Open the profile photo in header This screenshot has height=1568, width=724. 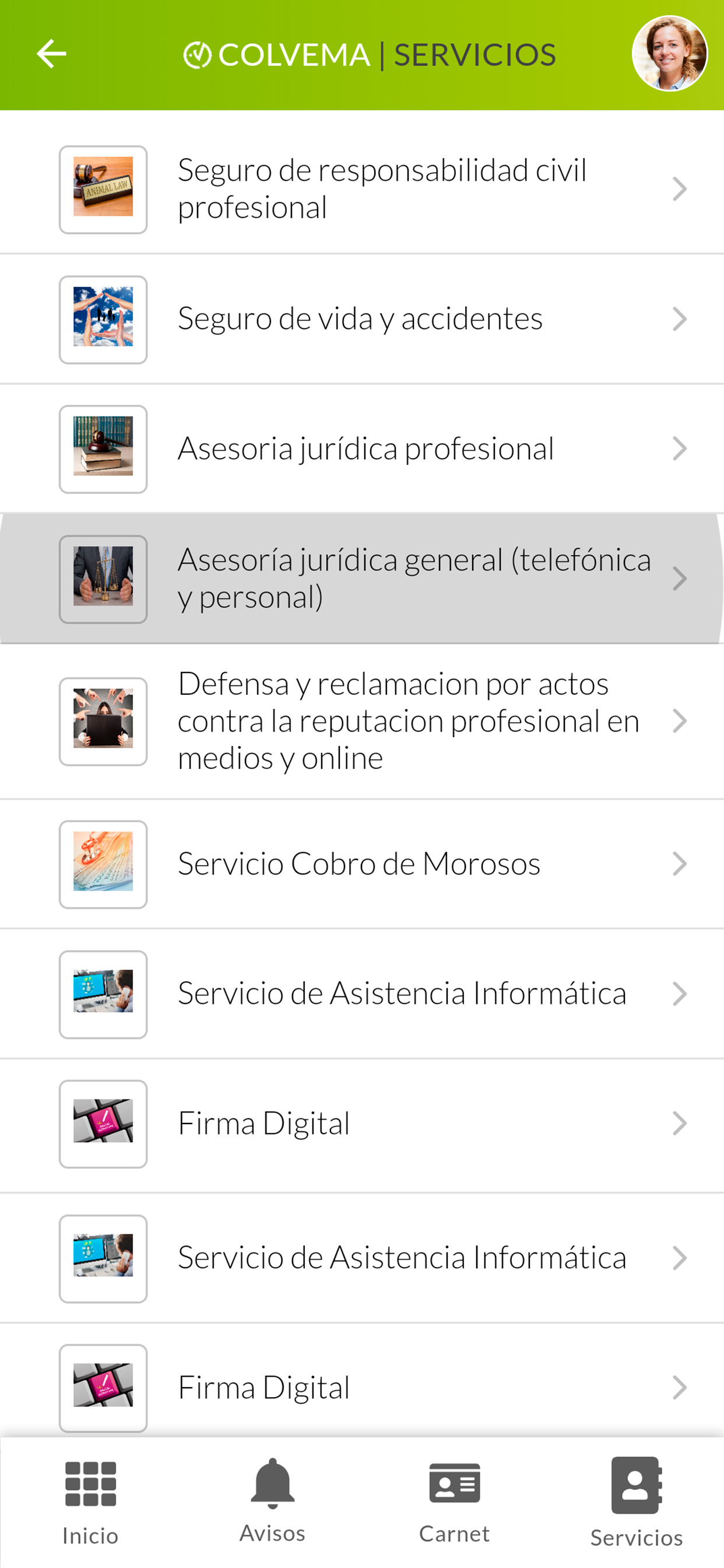coord(669,54)
